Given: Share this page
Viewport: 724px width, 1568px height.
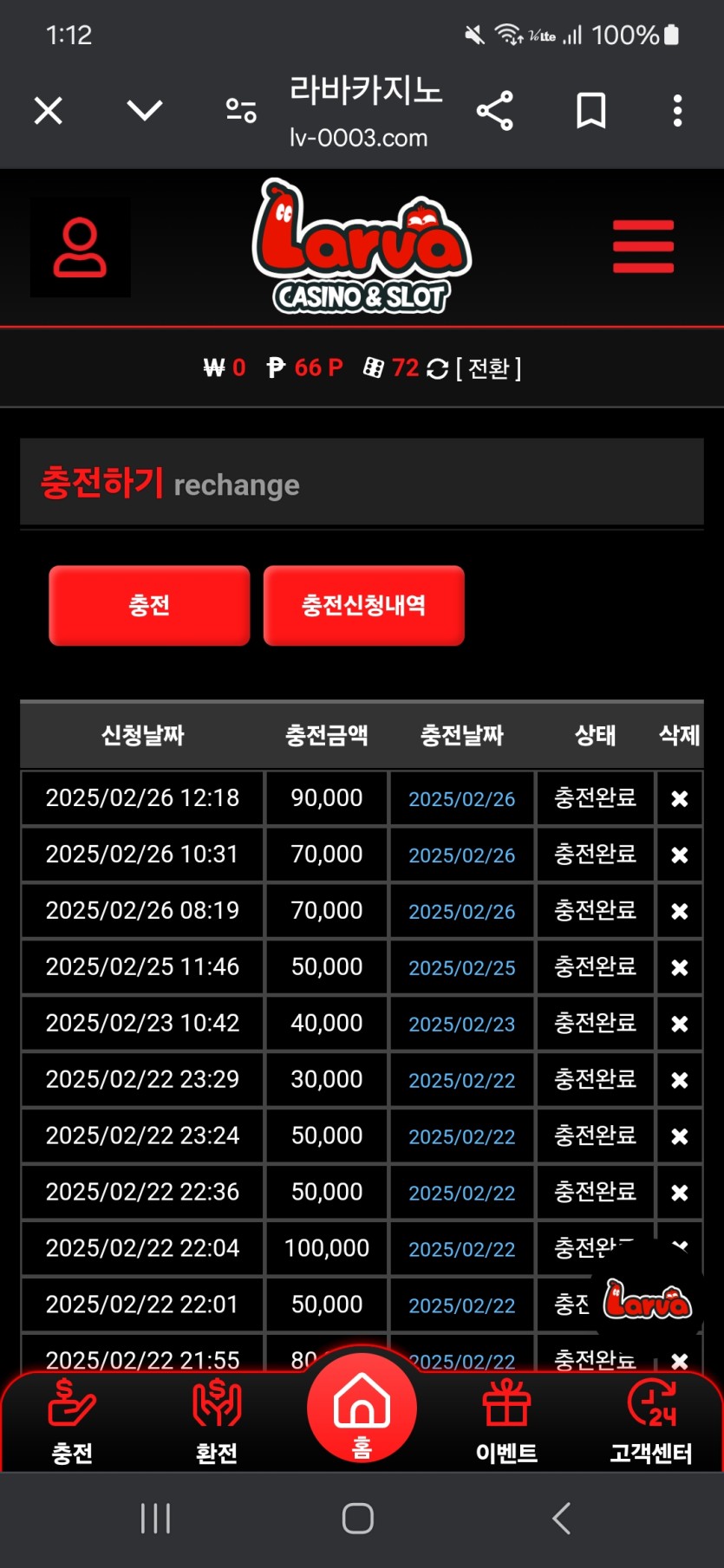Looking at the screenshot, I should [x=495, y=111].
